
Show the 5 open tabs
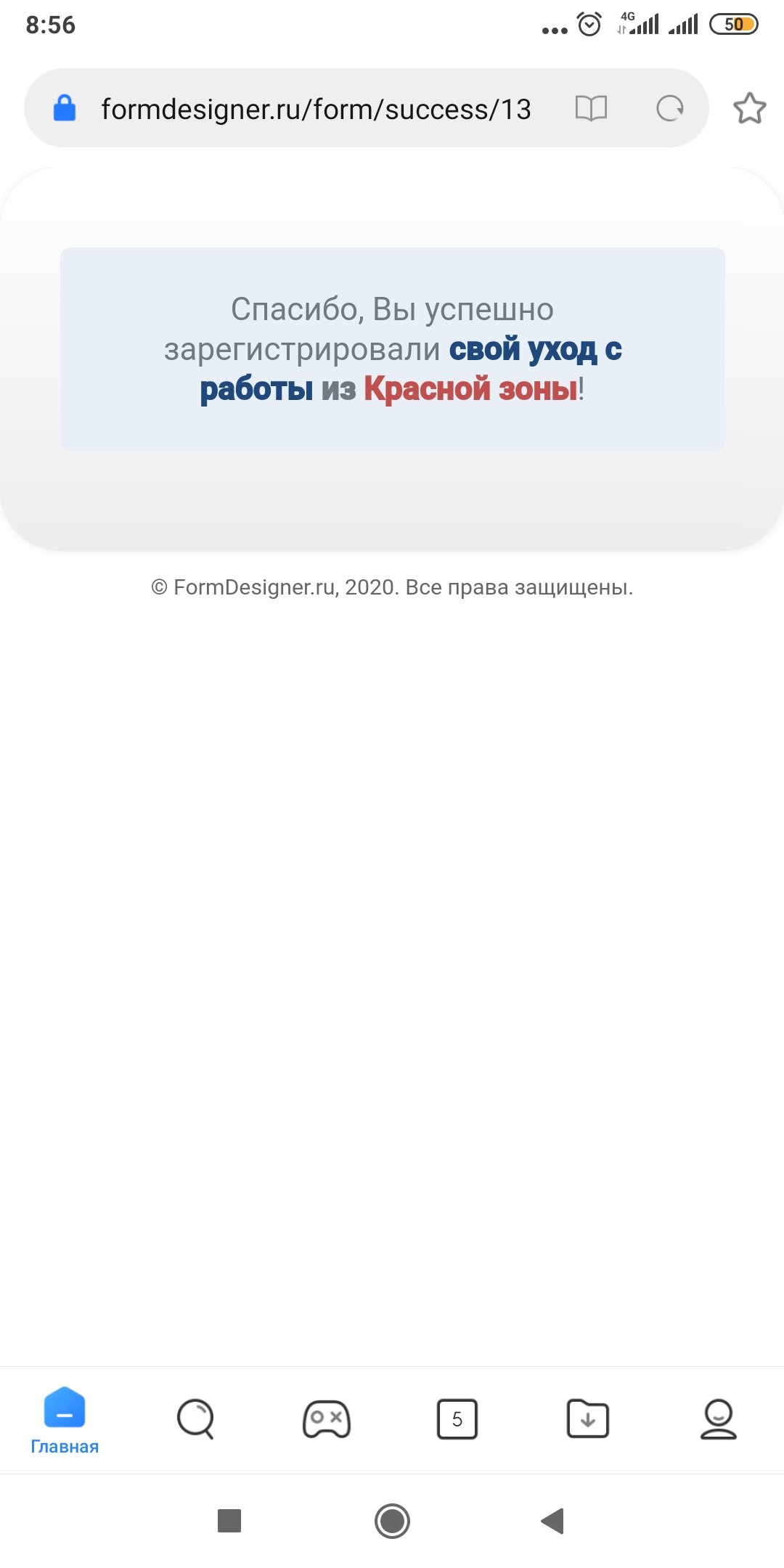click(x=457, y=1419)
